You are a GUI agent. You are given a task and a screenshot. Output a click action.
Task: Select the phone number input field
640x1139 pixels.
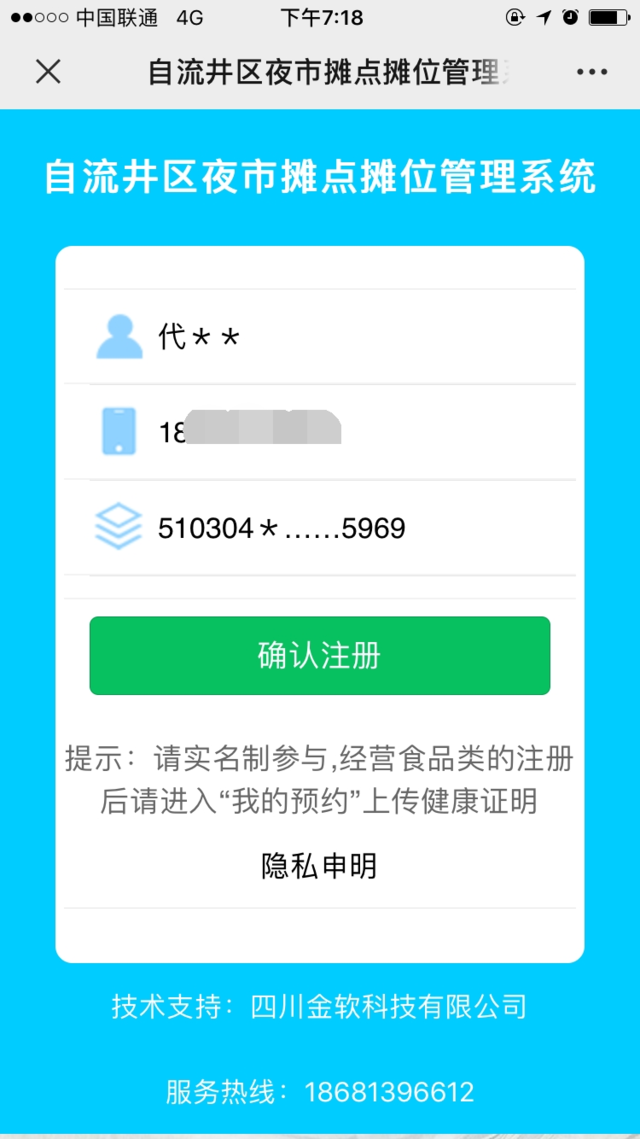click(x=332, y=432)
